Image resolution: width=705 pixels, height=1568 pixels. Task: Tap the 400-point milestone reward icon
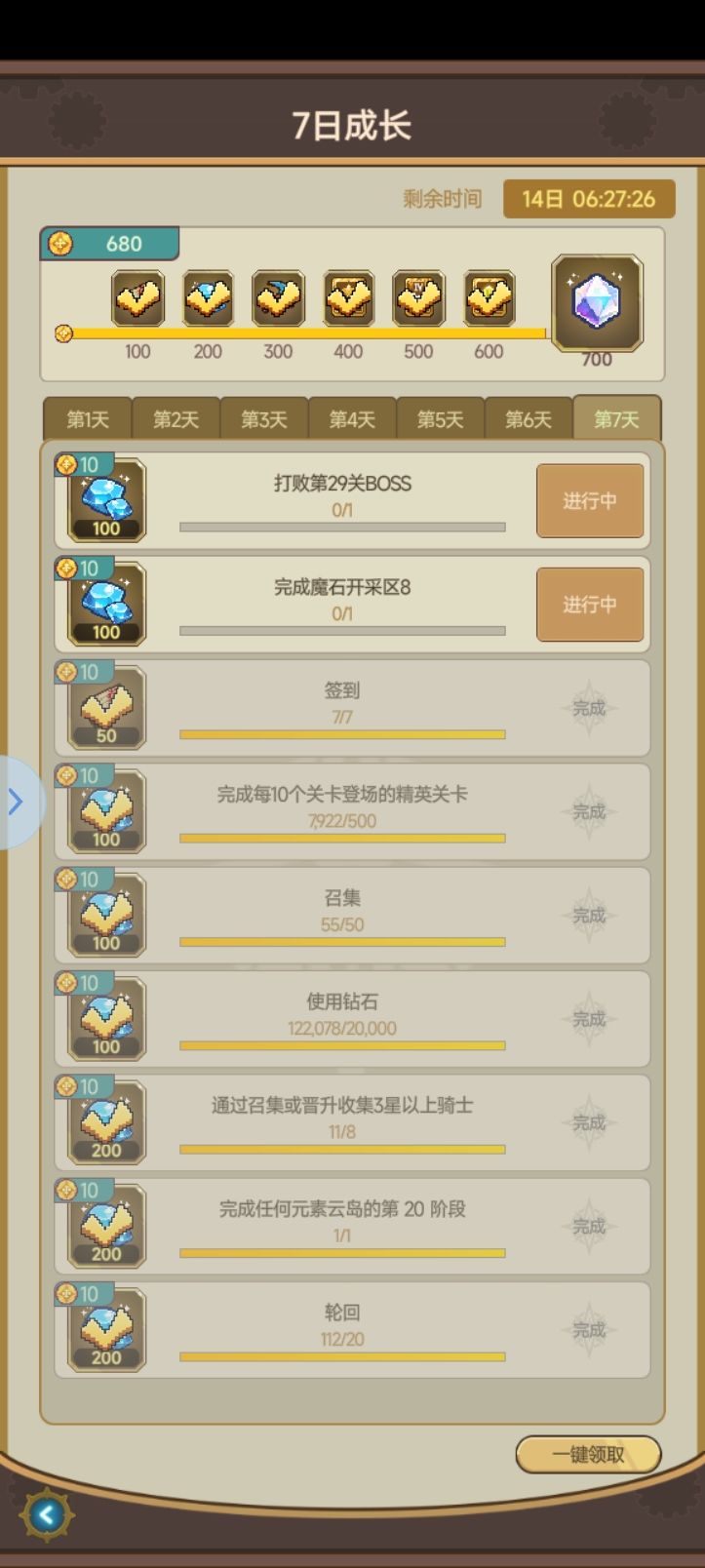tap(347, 298)
